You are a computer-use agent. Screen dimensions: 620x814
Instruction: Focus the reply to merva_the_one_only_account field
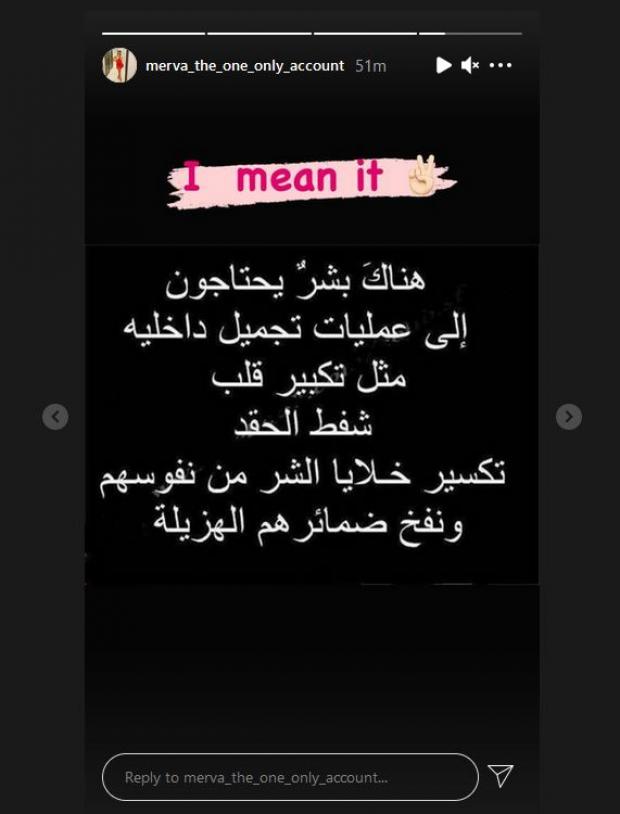coord(290,777)
